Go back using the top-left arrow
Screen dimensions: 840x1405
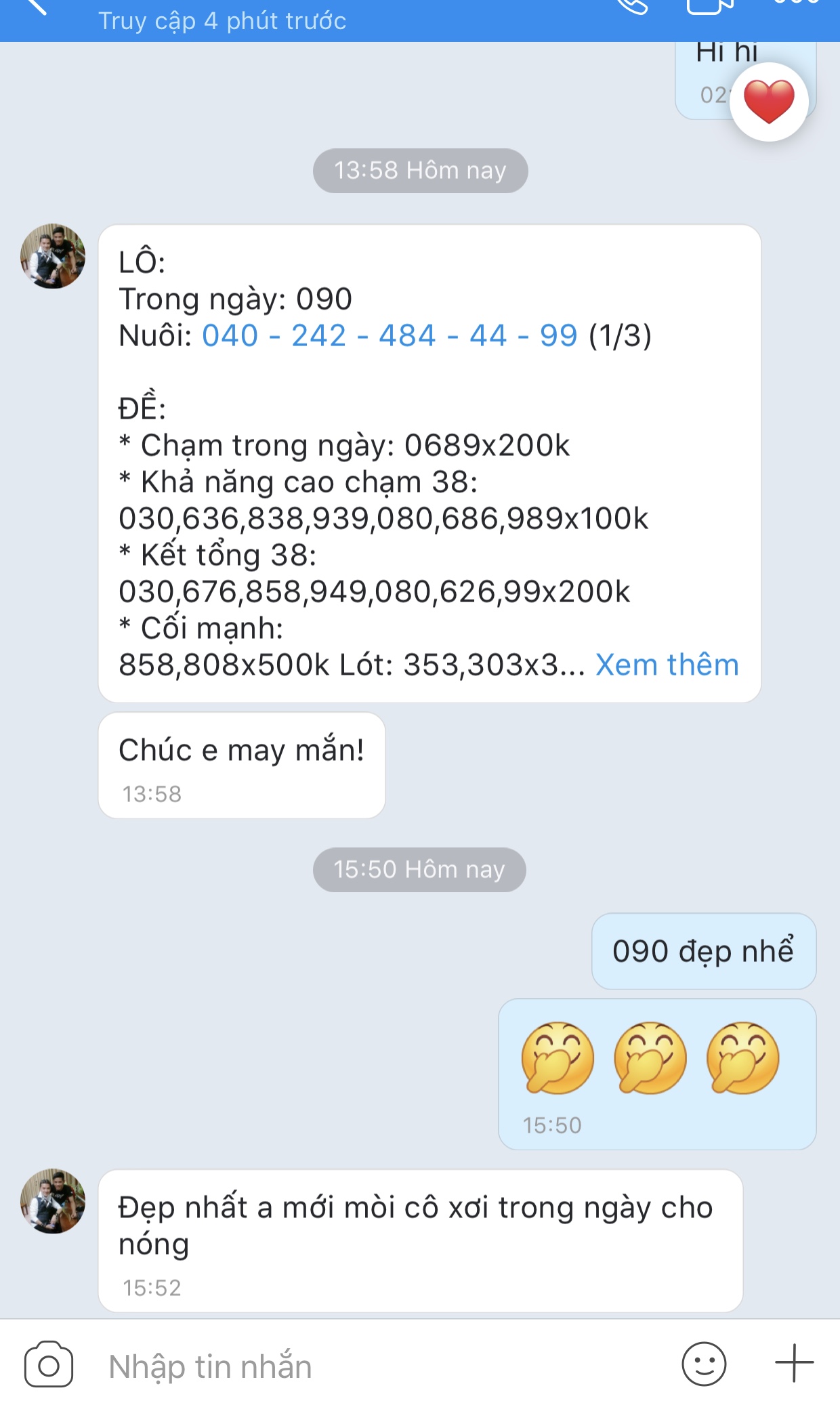(35, 7)
